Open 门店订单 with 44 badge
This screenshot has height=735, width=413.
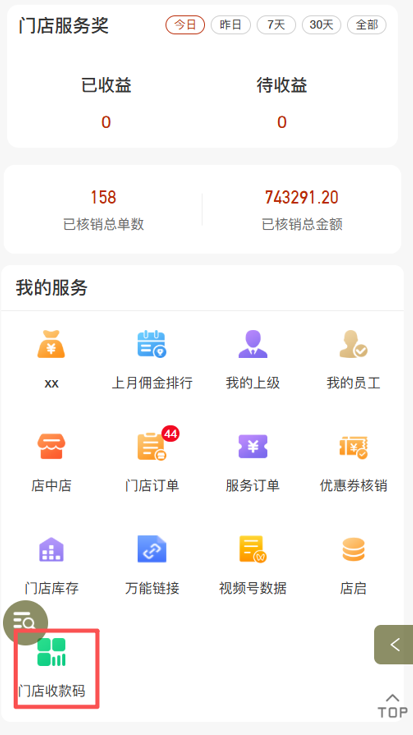tap(152, 462)
